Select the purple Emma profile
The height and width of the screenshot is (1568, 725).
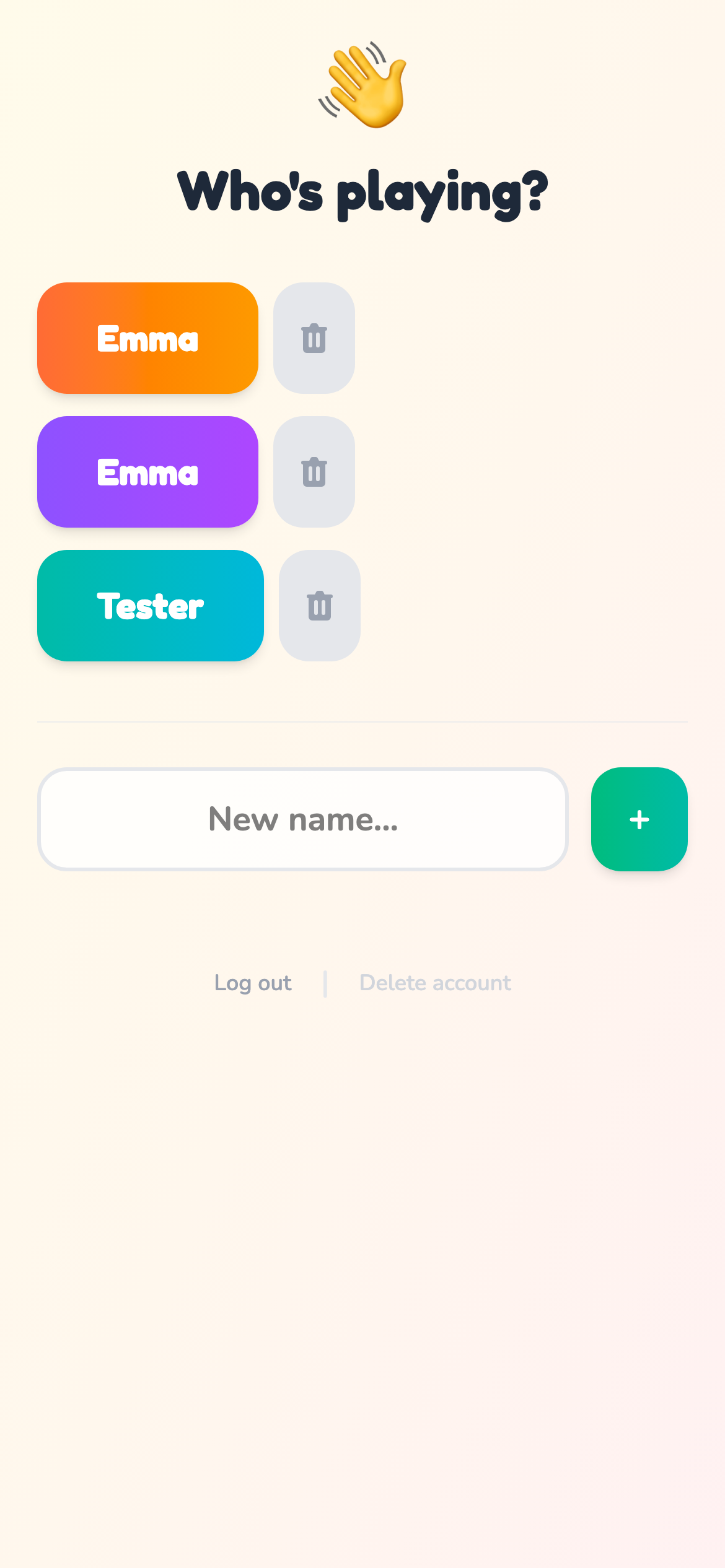(x=147, y=472)
